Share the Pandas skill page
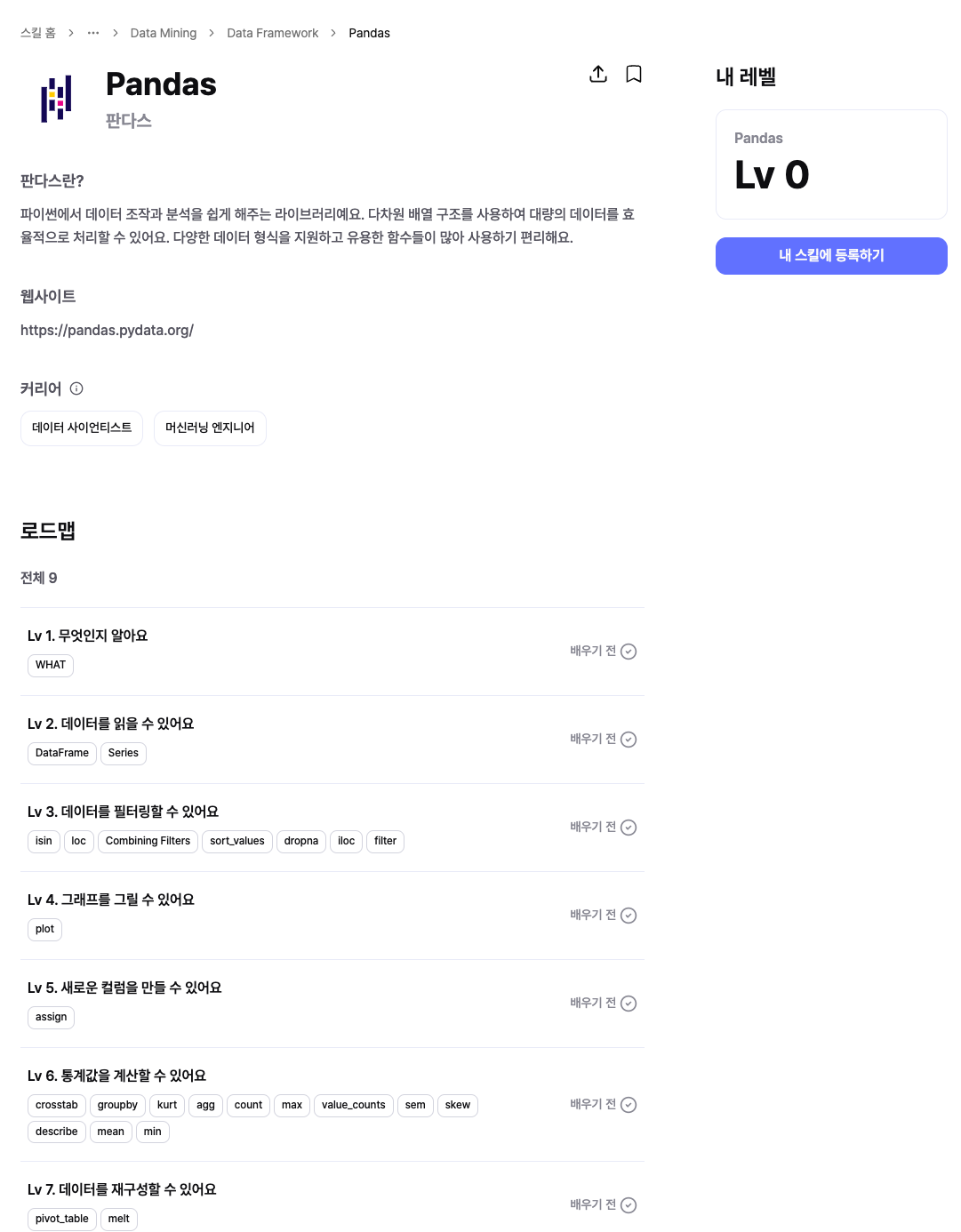Image resolution: width=961 pixels, height=1232 pixels. pyautogui.click(x=598, y=74)
